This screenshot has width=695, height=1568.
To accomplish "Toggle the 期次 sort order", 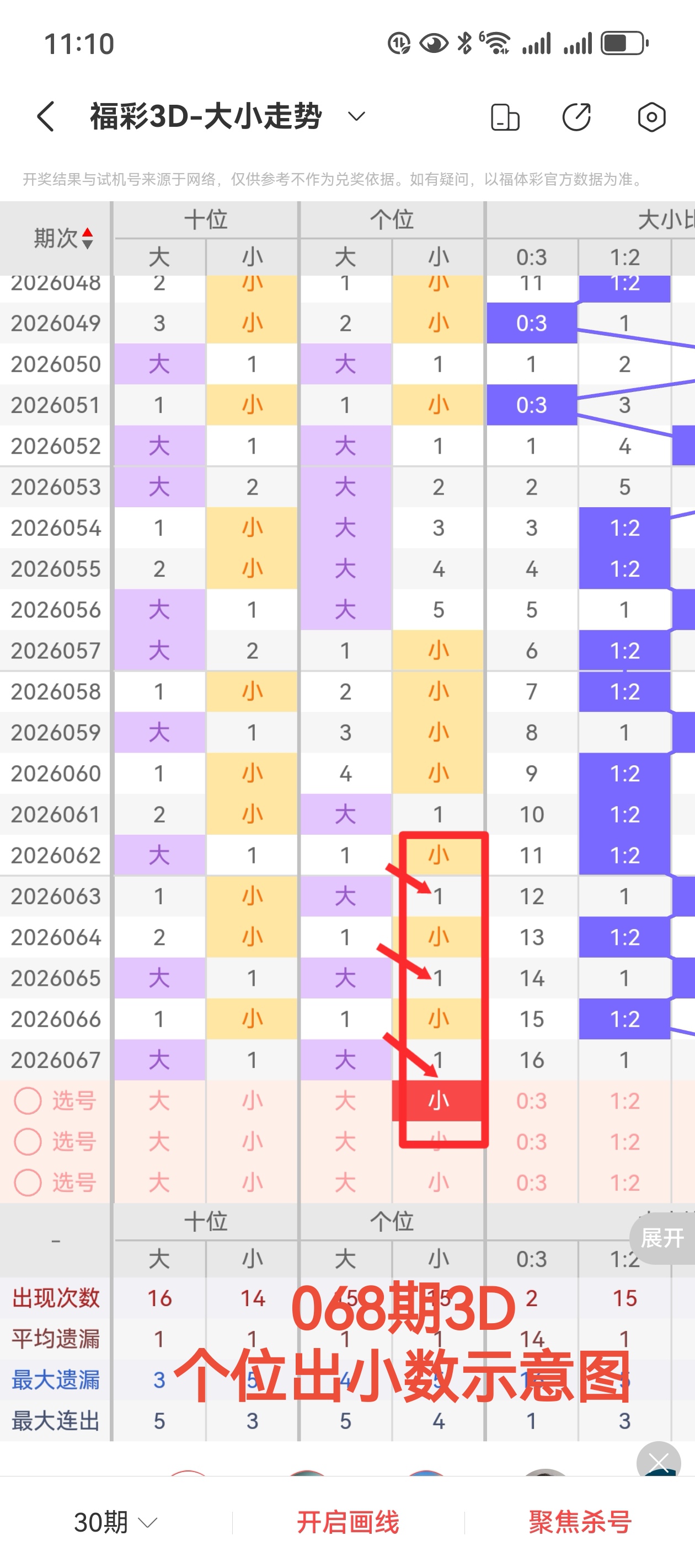I will tap(87, 238).
